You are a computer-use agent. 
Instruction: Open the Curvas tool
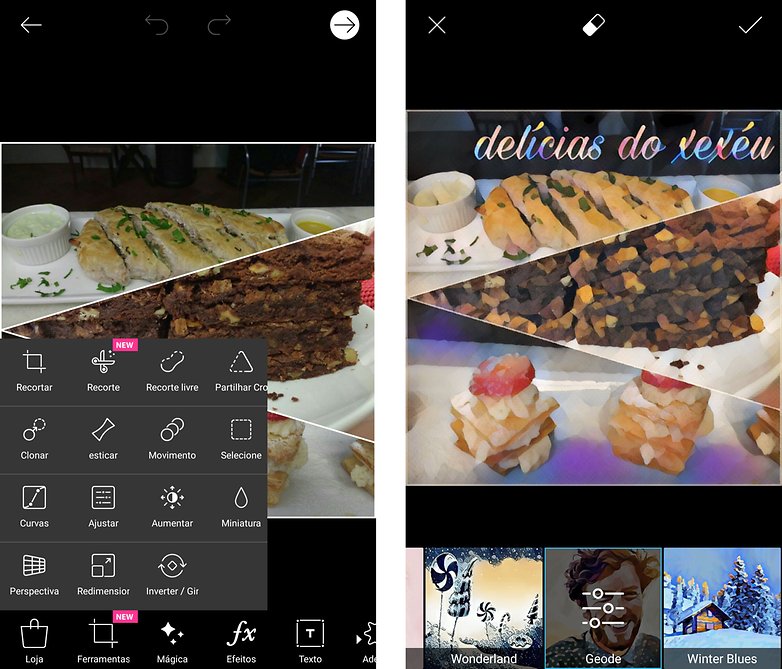coord(34,507)
